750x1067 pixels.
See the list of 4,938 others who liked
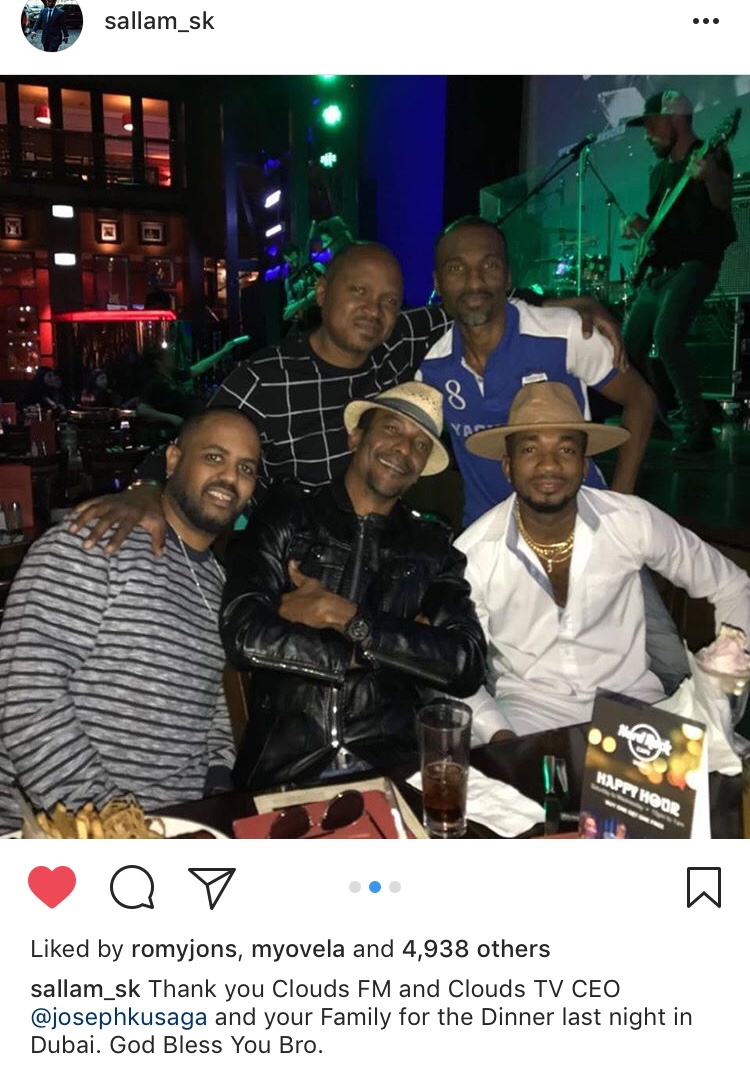[x=476, y=949]
